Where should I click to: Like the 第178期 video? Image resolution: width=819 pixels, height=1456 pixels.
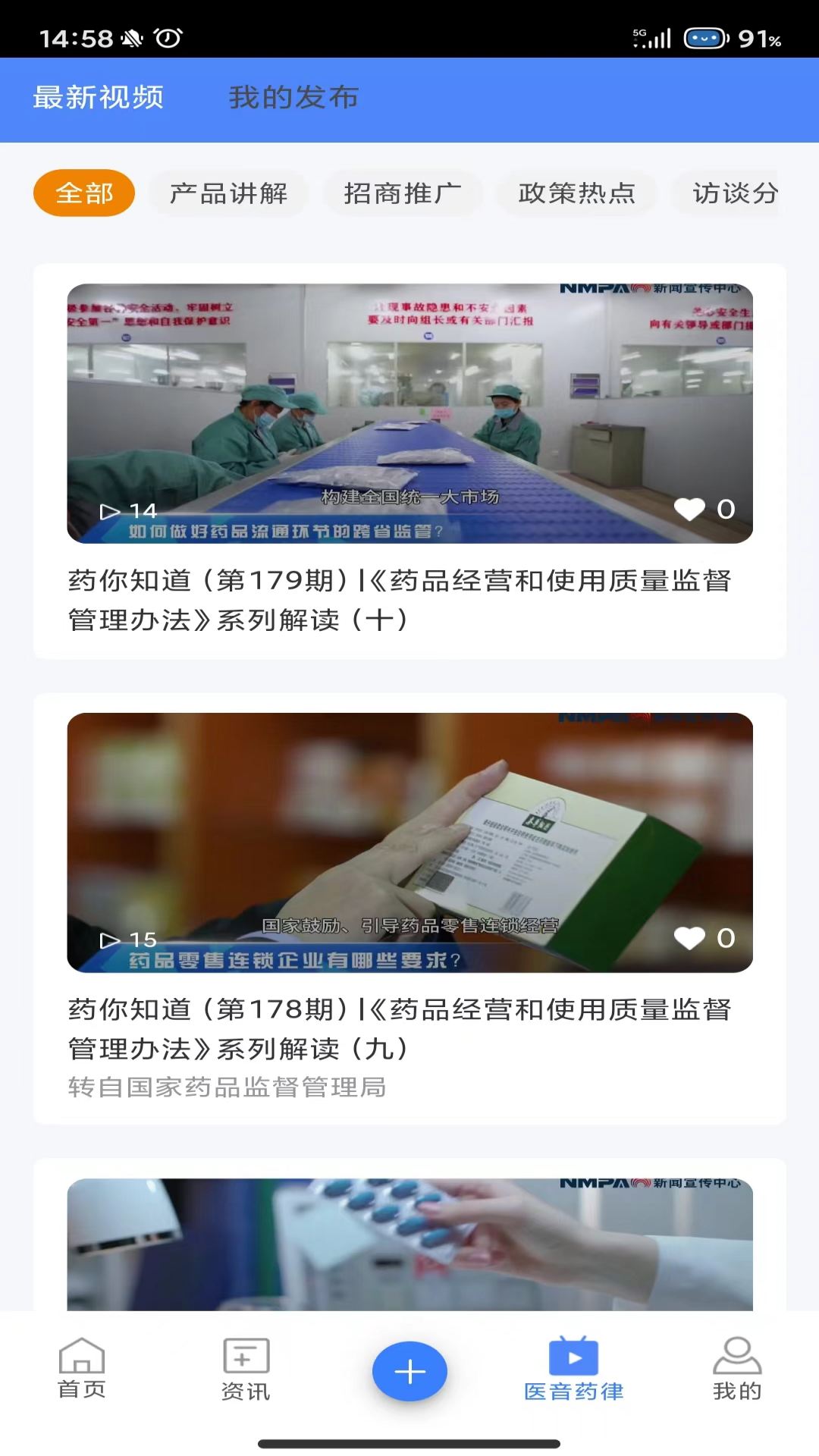(690, 938)
